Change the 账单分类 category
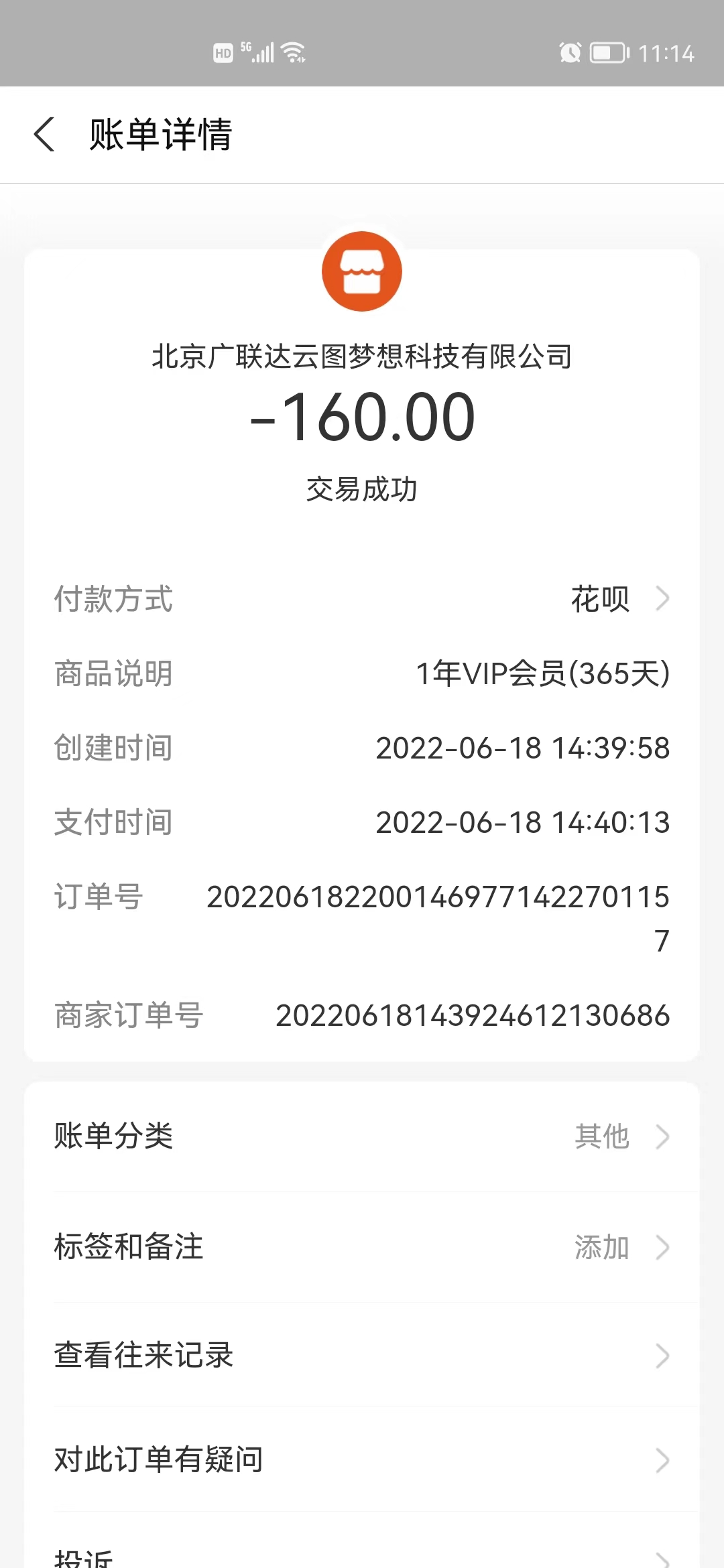The width and height of the screenshot is (724, 1568). [362, 1136]
